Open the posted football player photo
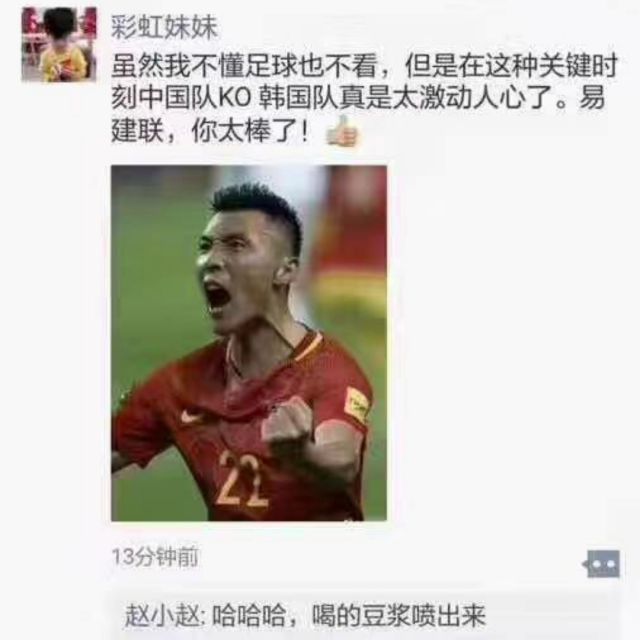Viewport: 640px width, 640px height. click(249, 343)
